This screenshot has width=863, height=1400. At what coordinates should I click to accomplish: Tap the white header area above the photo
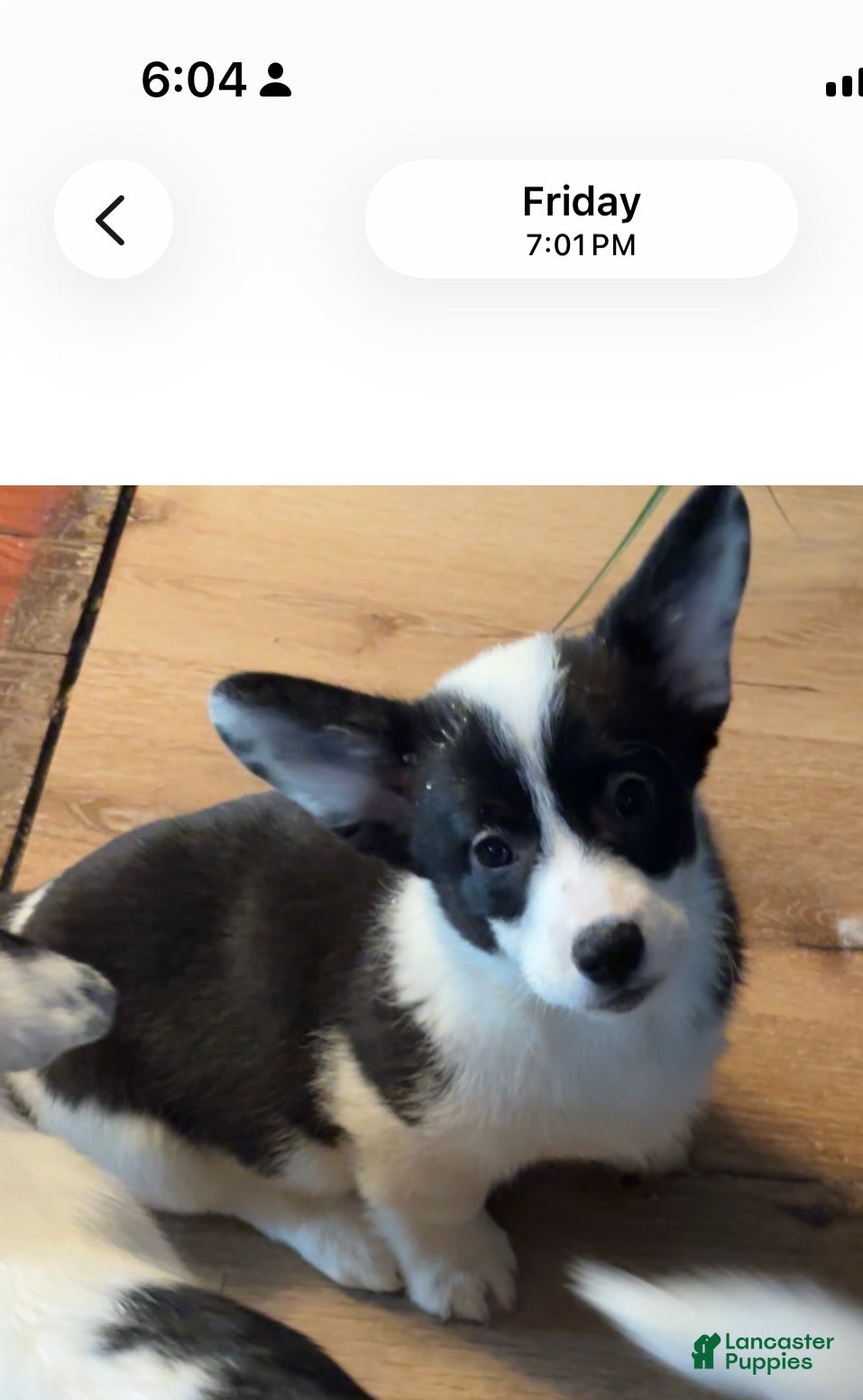click(431, 379)
